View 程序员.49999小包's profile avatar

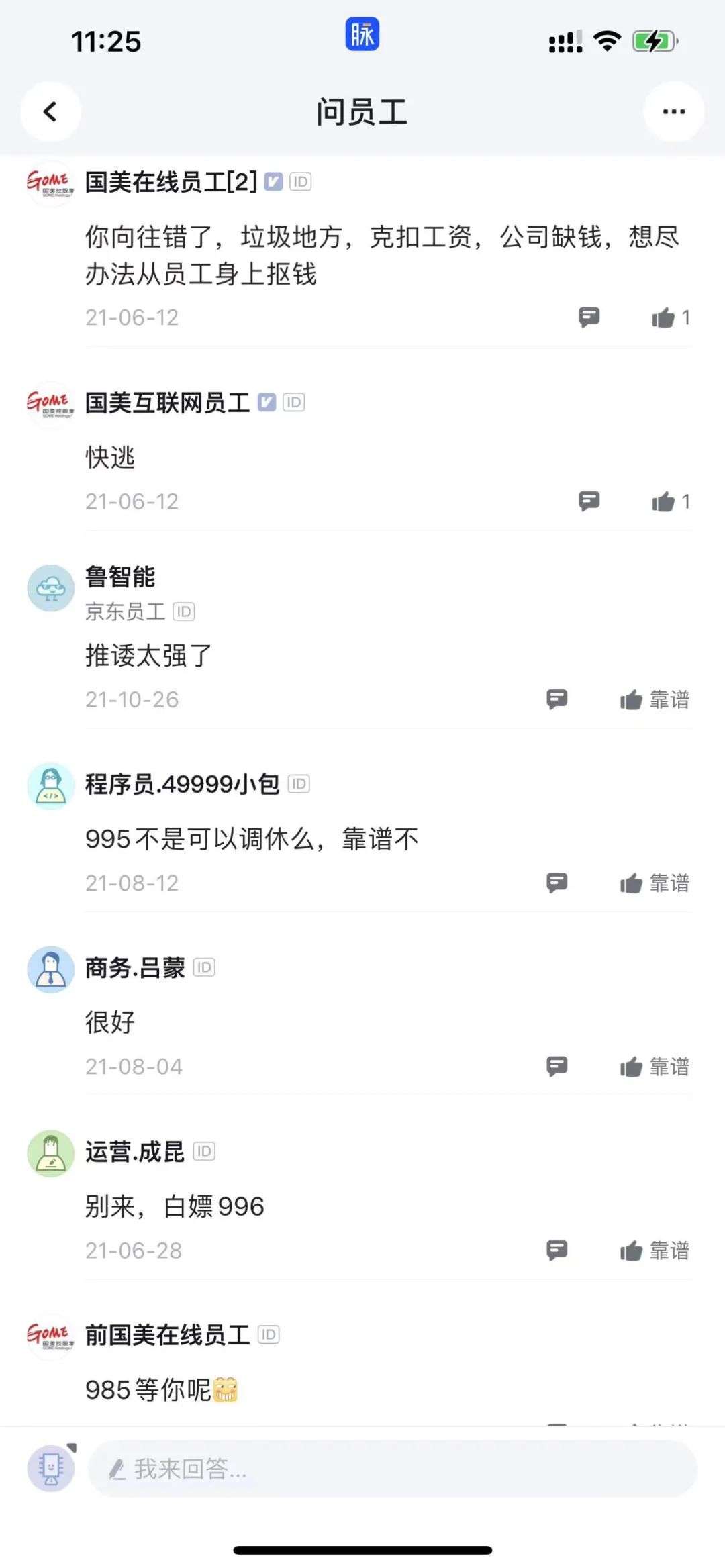[50, 785]
